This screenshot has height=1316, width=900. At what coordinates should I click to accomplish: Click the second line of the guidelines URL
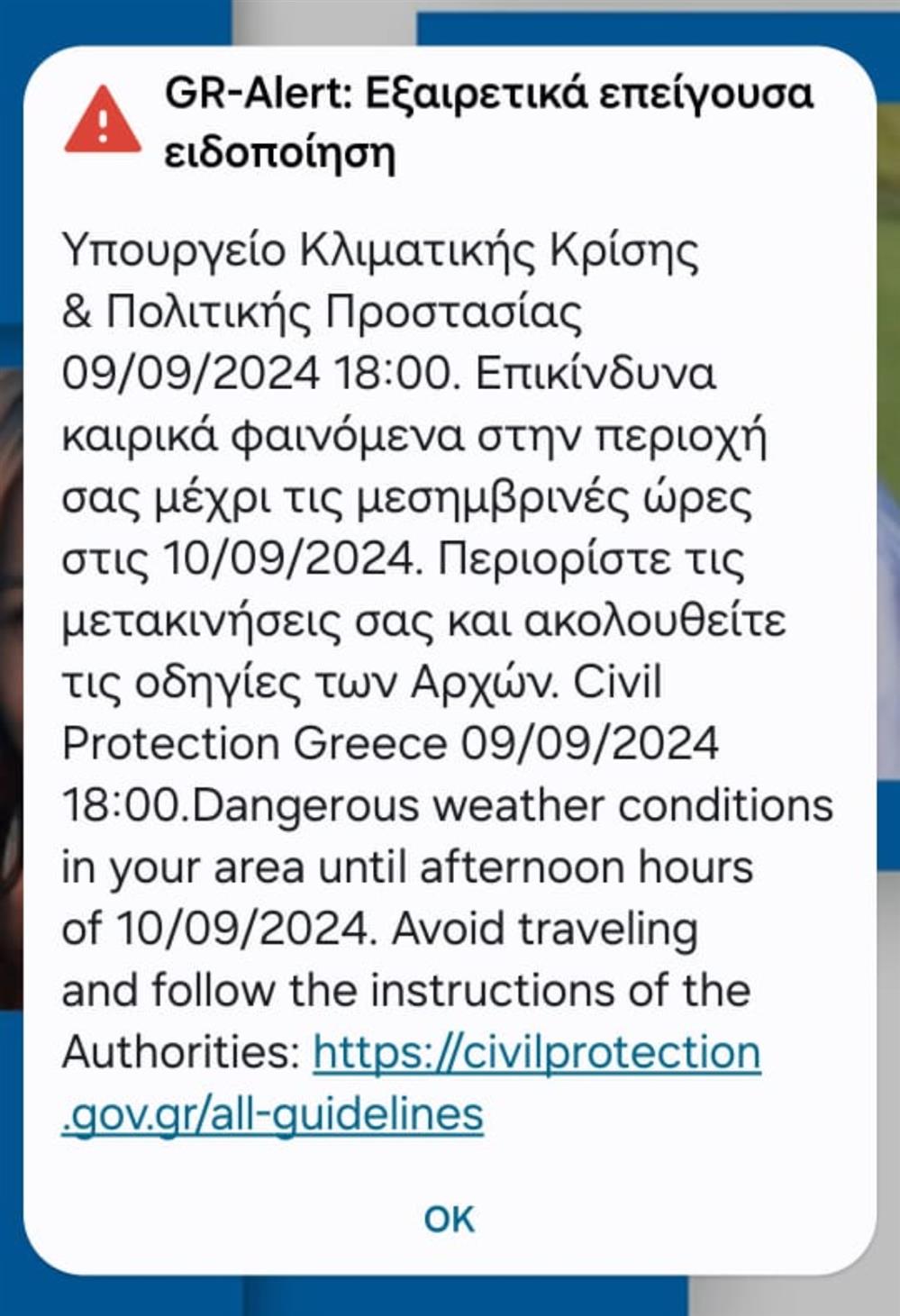point(270,1114)
